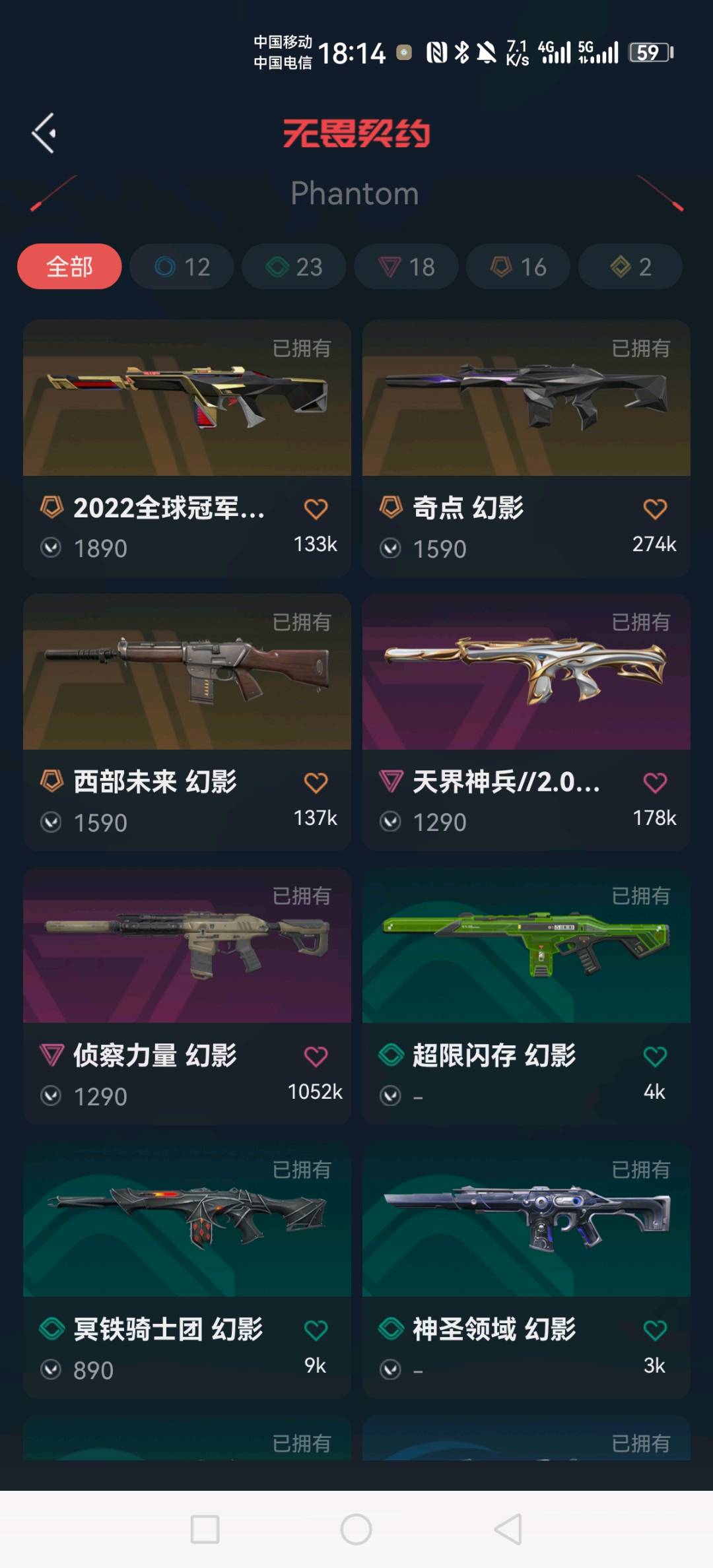The height and width of the screenshot is (1568, 713).
Task: Open recent apps from navigation bar
Action: (x=205, y=1529)
